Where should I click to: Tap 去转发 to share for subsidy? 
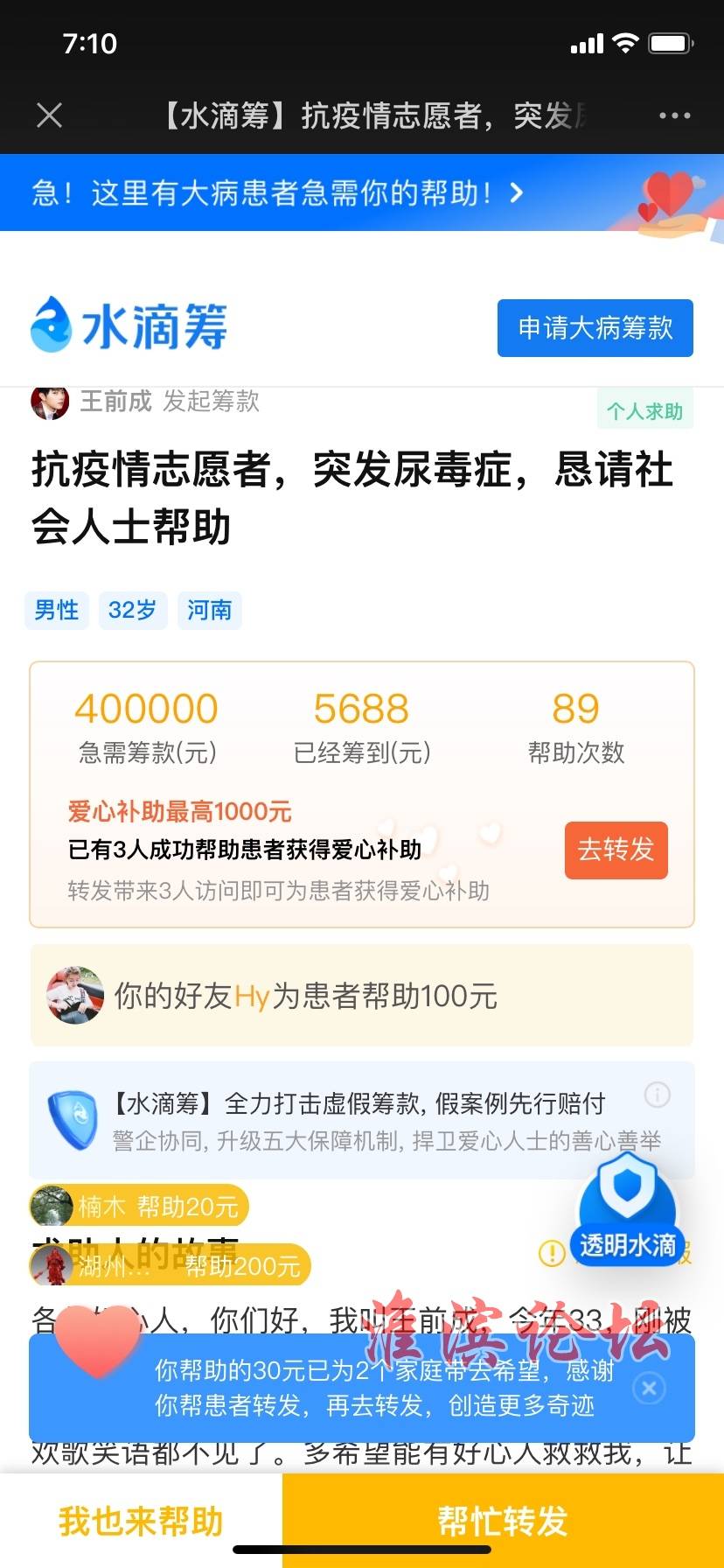[616, 850]
